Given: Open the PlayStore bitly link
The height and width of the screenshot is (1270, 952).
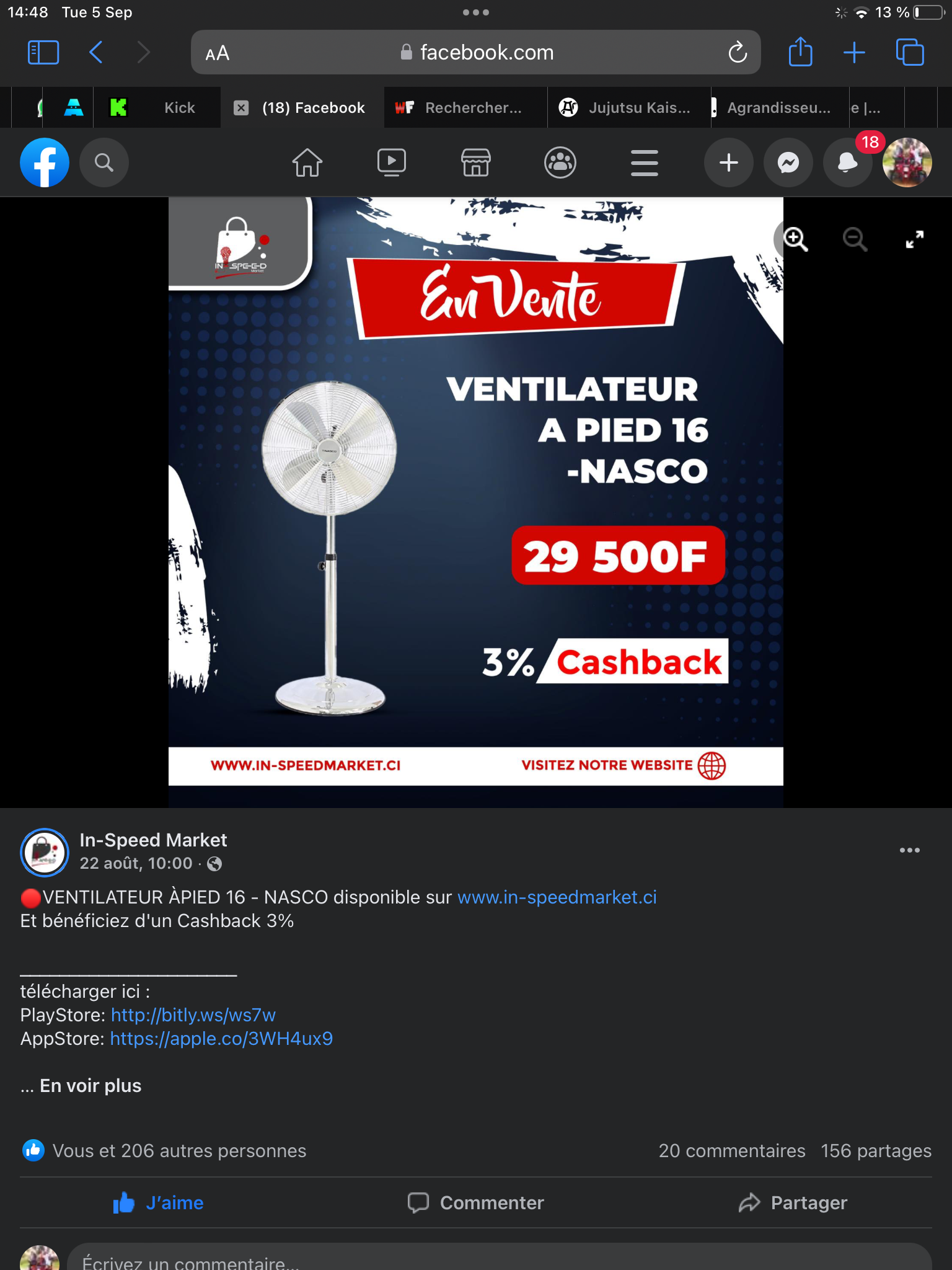Looking at the screenshot, I should click(193, 1015).
